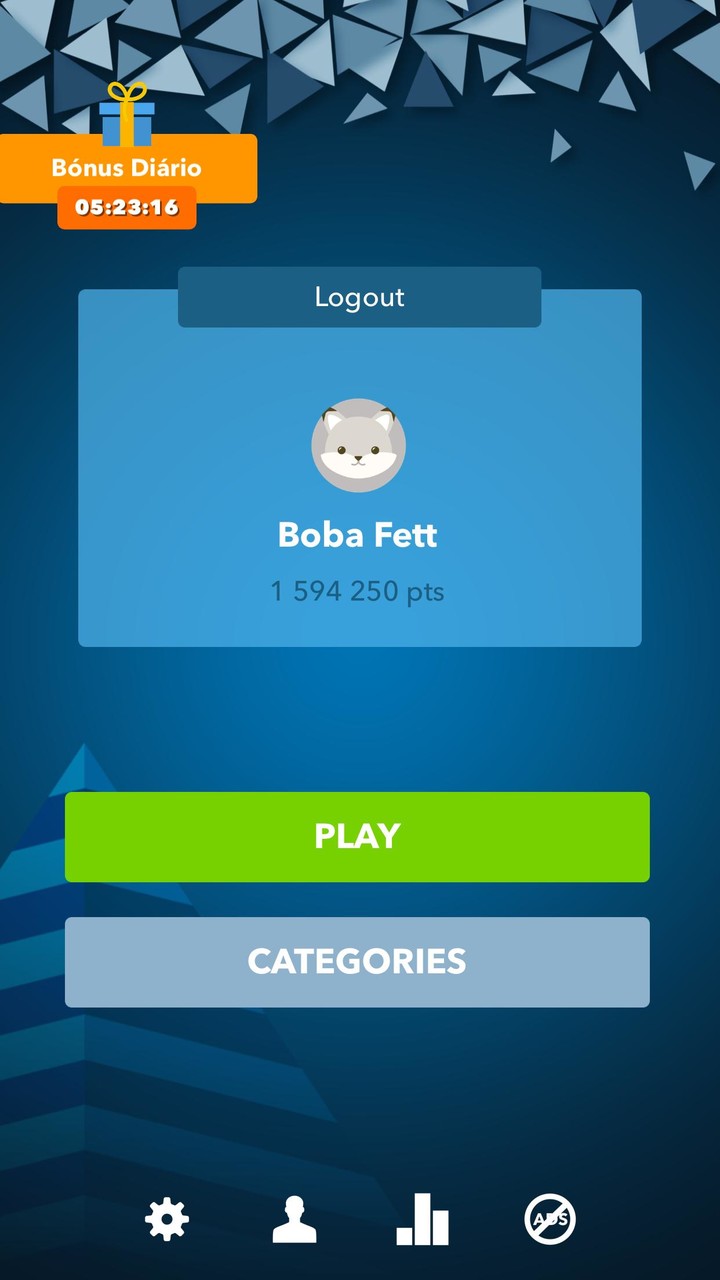Open the user profile icon
Viewport: 720px width, 1280px height.
pos(294,1220)
